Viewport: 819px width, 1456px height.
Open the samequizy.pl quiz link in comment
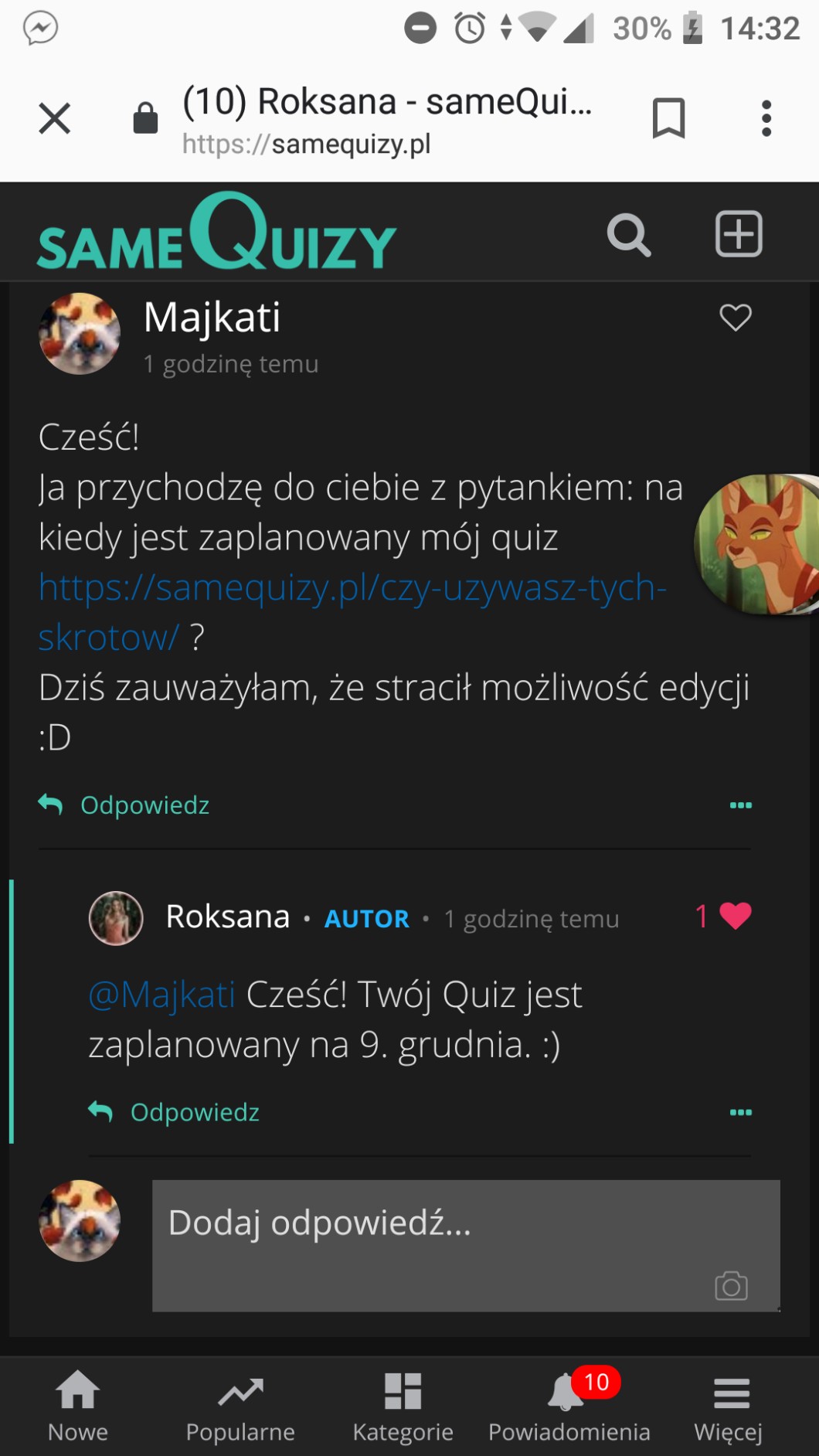pos(352,612)
